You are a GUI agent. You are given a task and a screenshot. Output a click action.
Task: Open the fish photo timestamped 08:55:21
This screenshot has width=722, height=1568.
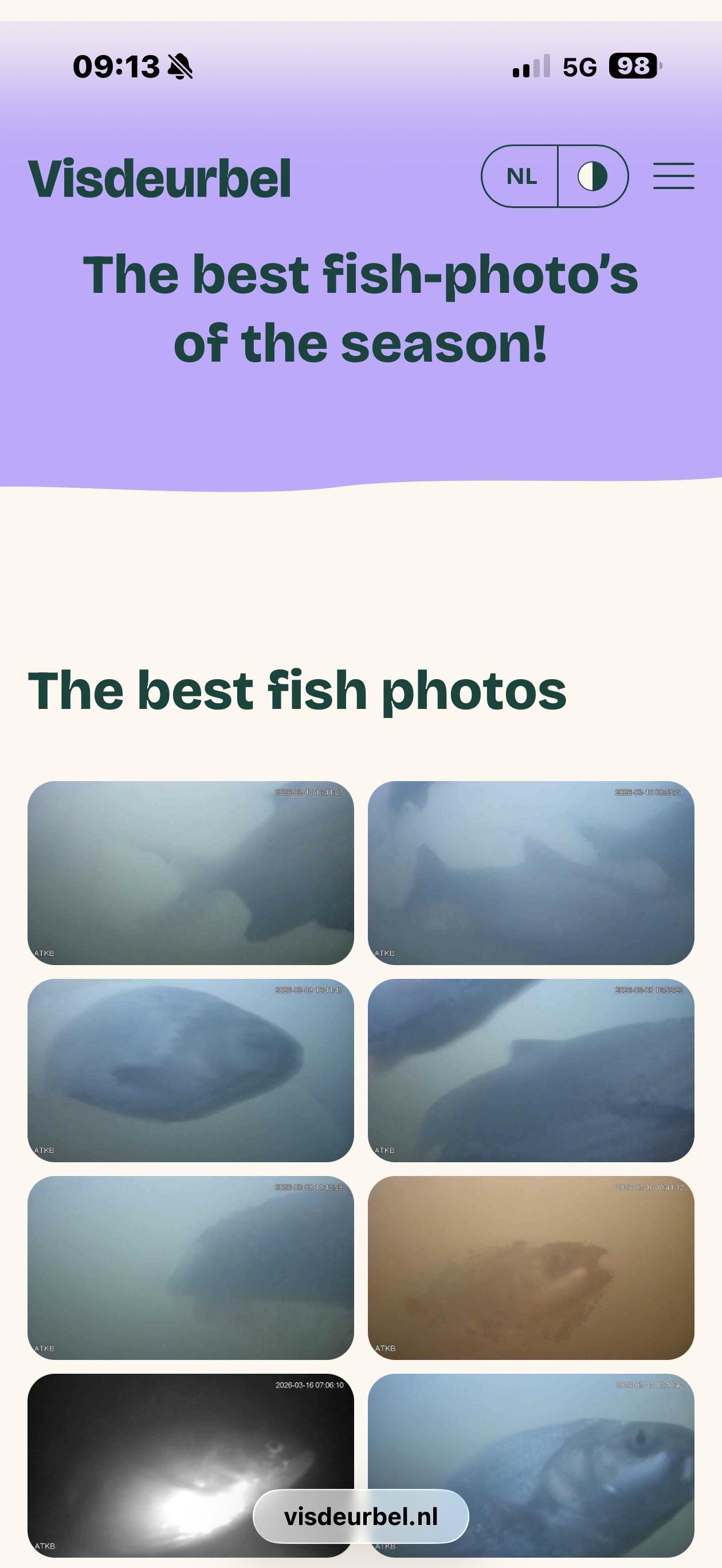[x=531, y=872]
